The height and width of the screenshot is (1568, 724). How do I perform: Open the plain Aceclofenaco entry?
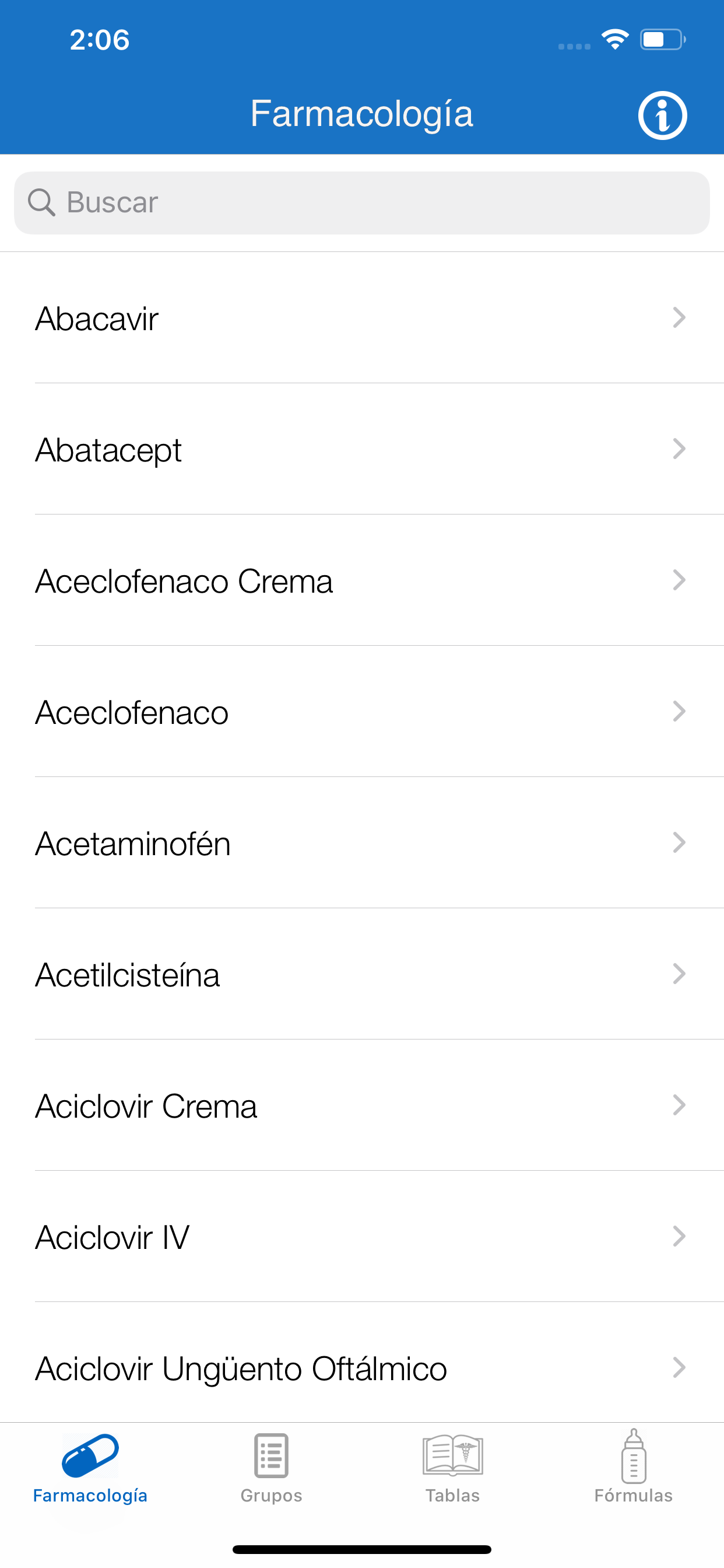click(362, 712)
